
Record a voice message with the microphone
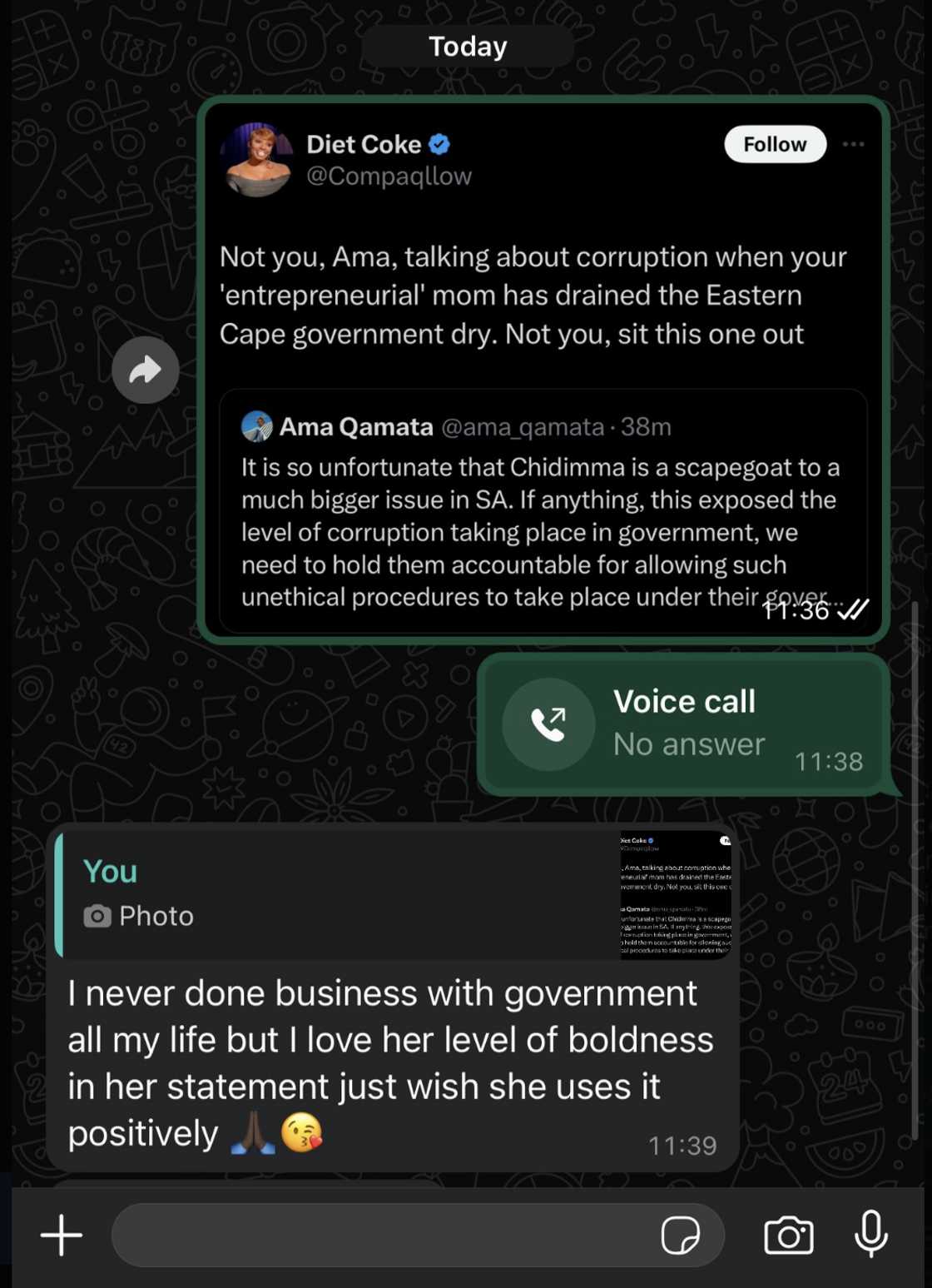coord(870,1235)
